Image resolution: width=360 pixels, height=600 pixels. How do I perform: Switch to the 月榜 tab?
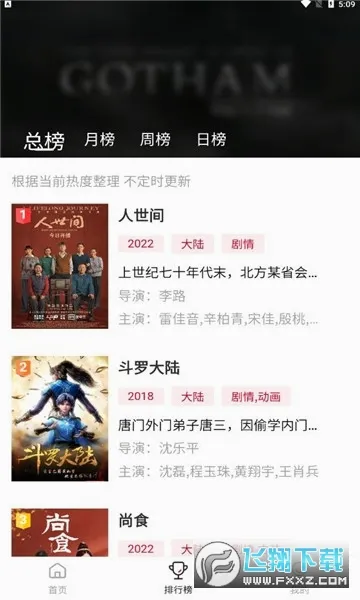tap(99, 139)
